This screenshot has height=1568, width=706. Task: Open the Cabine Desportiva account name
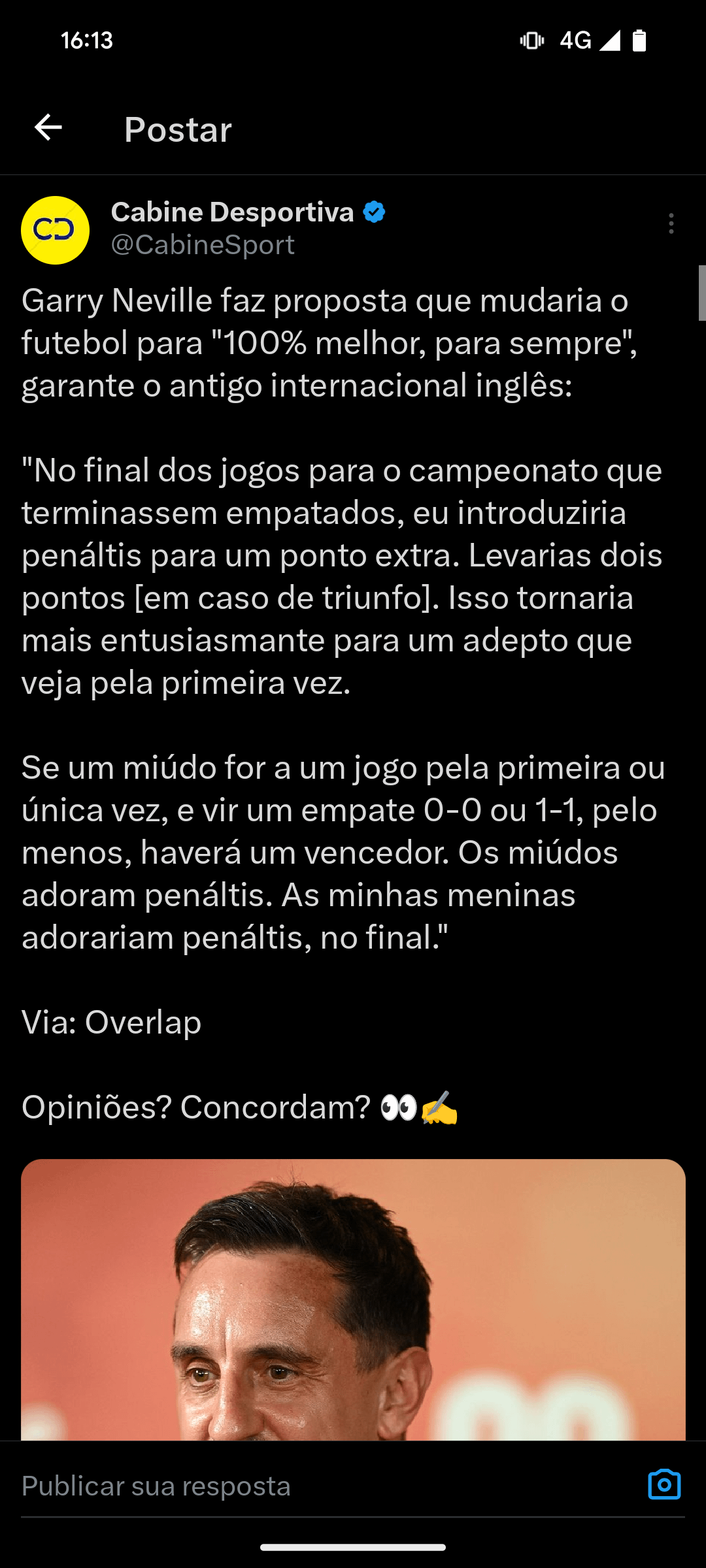pos(232,212)
